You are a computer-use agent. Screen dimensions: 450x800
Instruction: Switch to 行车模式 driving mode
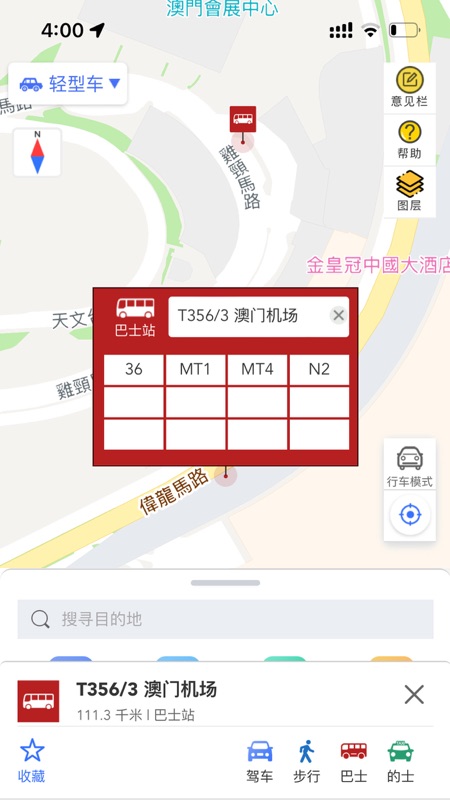click(x=410, y=464)
